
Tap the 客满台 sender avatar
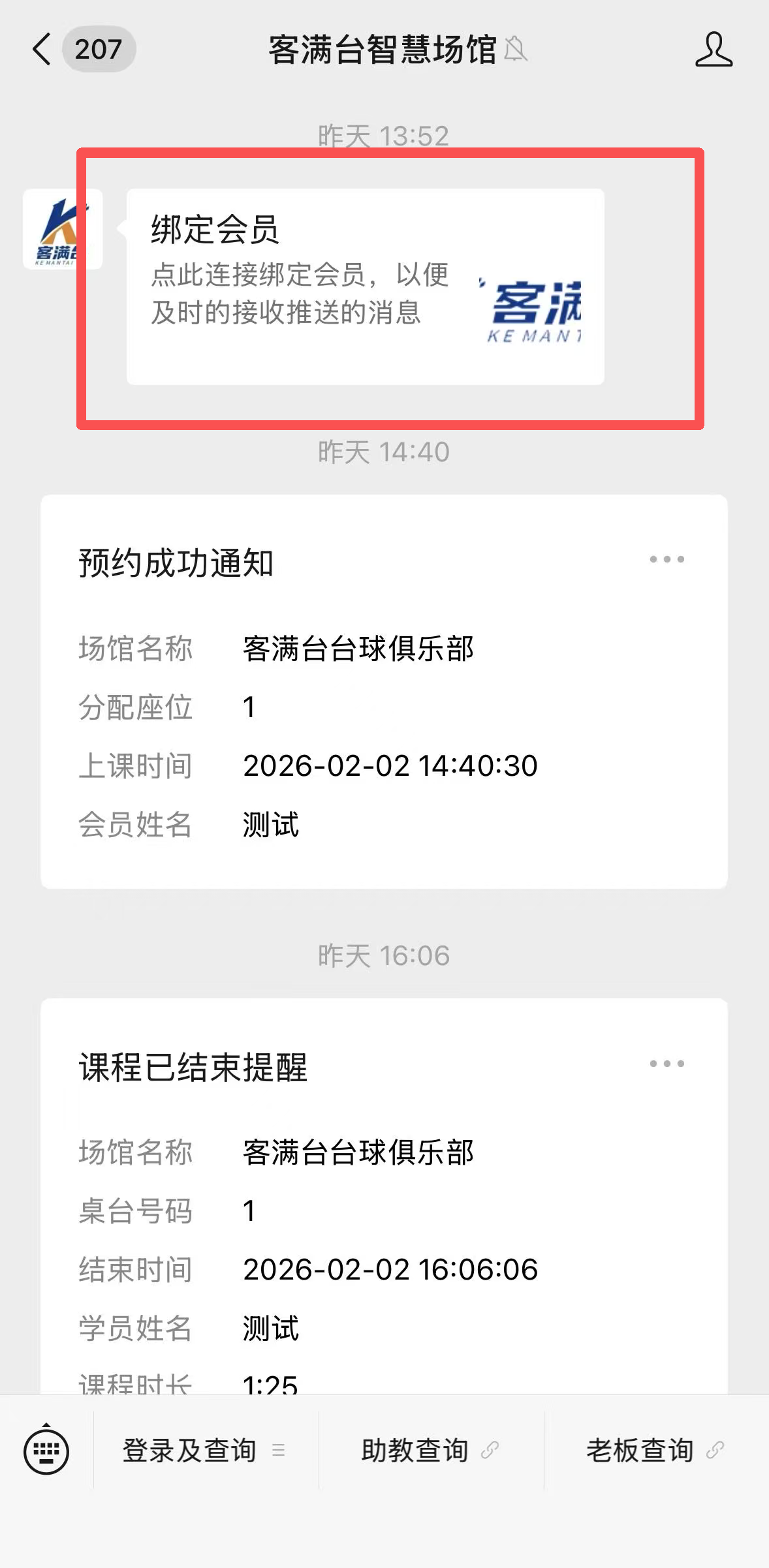coord(62,229)
